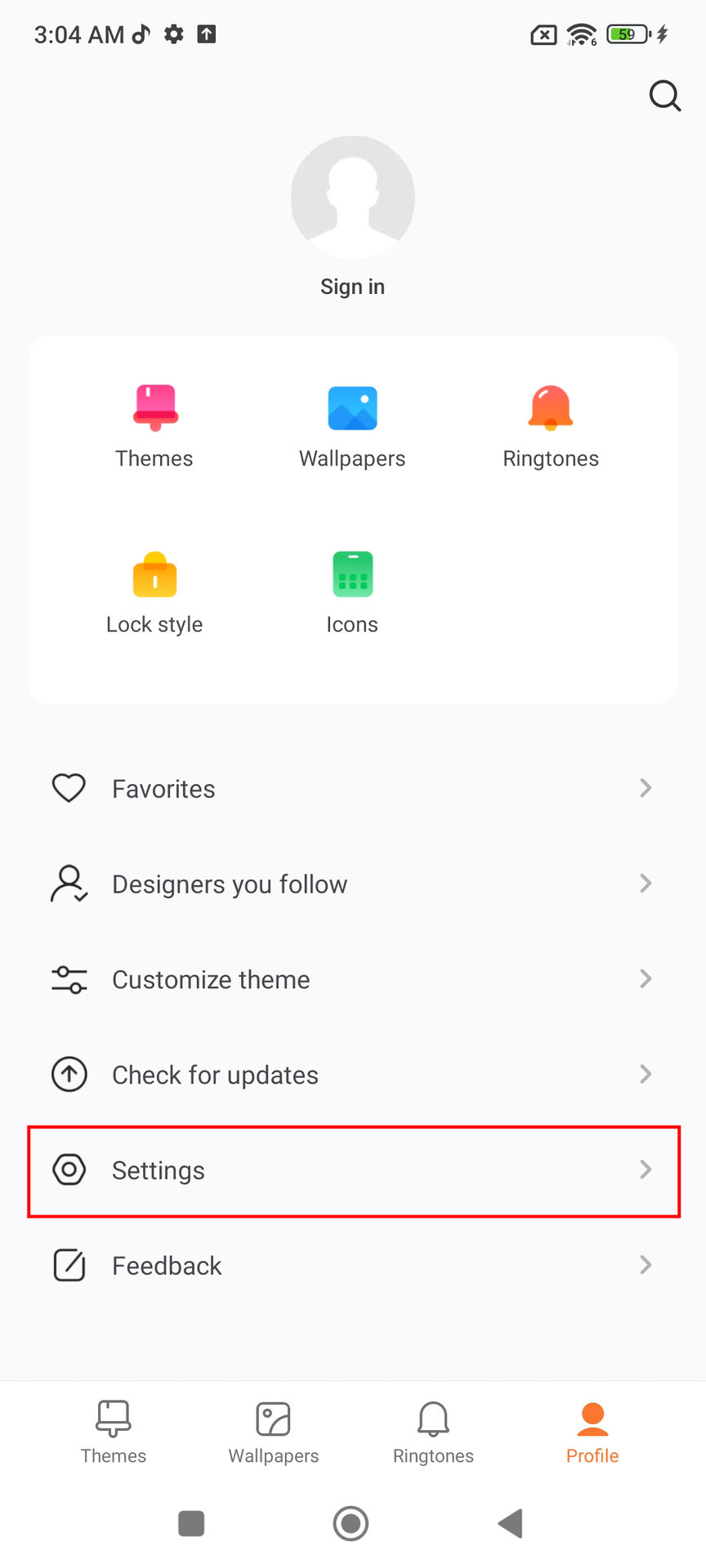Open the Favorites row
Image resolution: width=706 pixels, height=1568 pixels.
[353, 789]
